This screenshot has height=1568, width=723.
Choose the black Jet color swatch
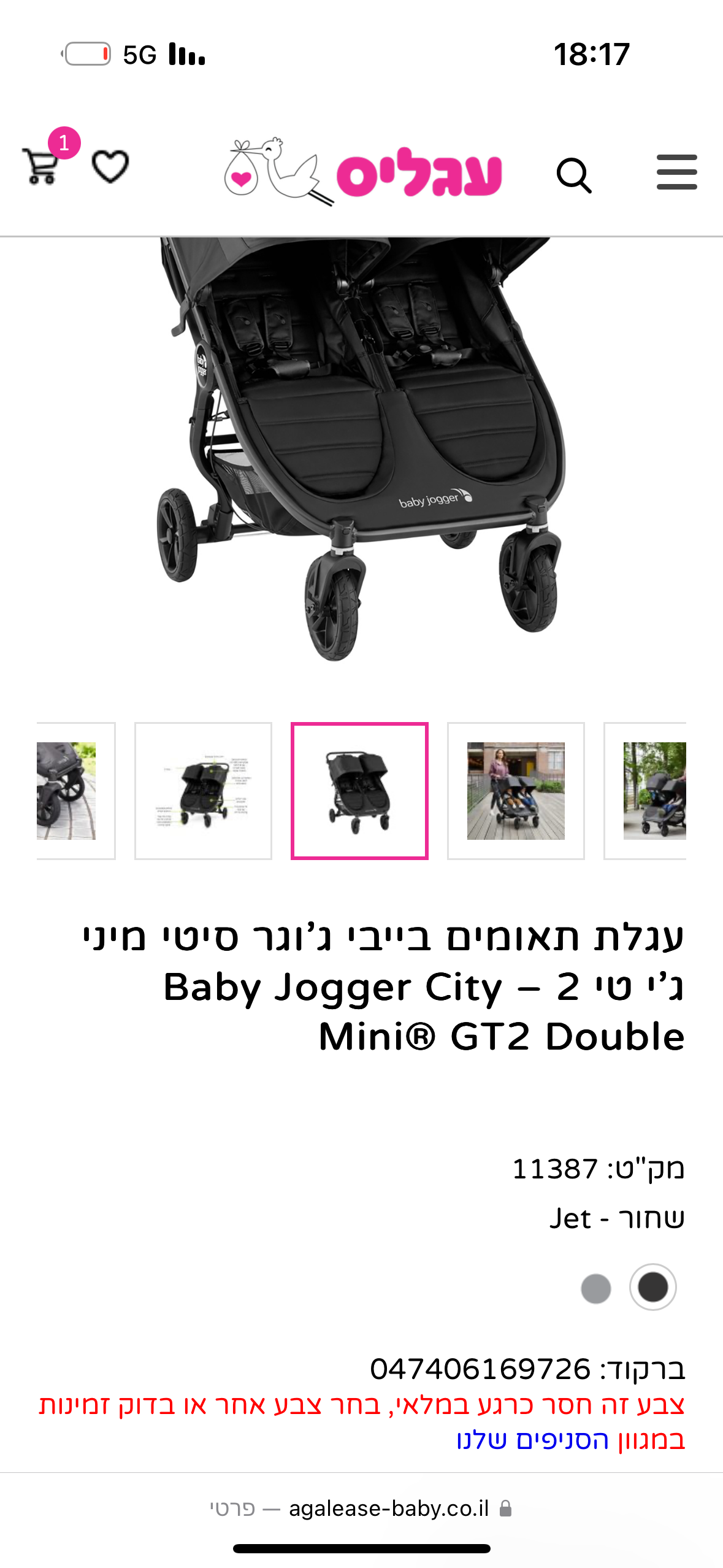pyautogui.click(x=652, y=1286)
